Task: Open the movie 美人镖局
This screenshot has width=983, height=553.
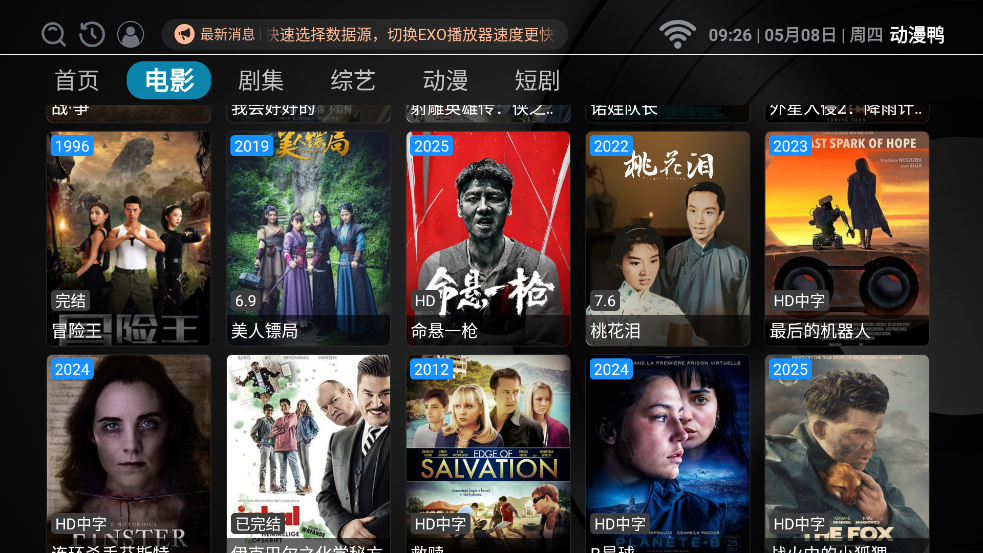Action: pos(308,238)
